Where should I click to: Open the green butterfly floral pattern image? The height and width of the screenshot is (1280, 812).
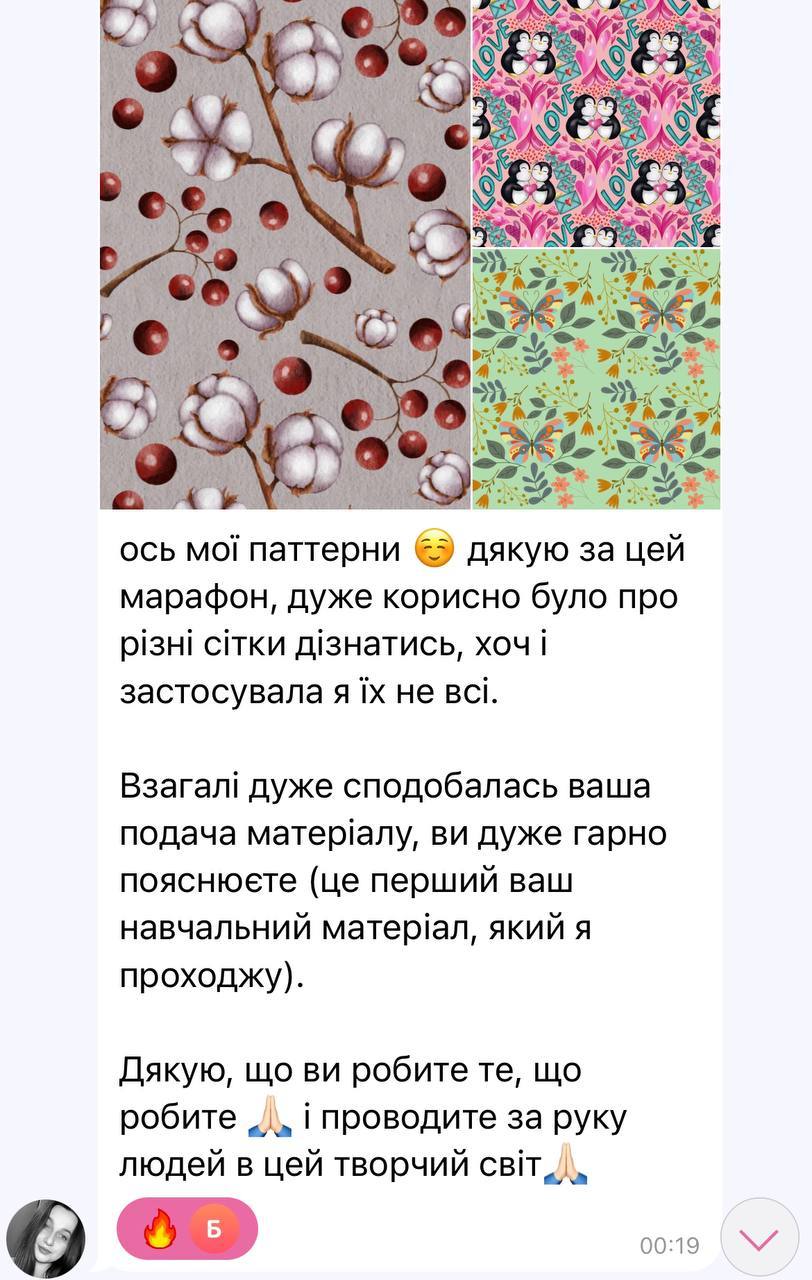596,378
